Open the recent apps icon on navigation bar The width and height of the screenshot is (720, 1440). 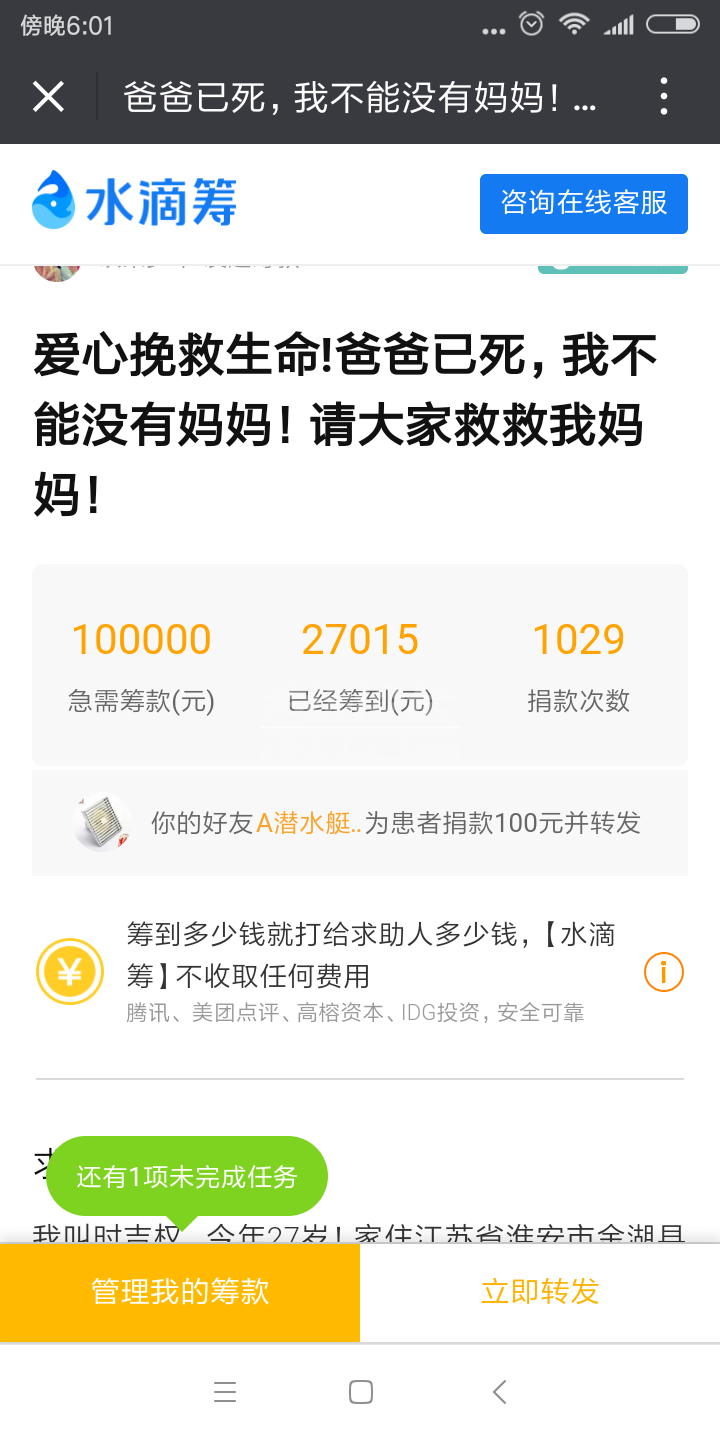225,1391
